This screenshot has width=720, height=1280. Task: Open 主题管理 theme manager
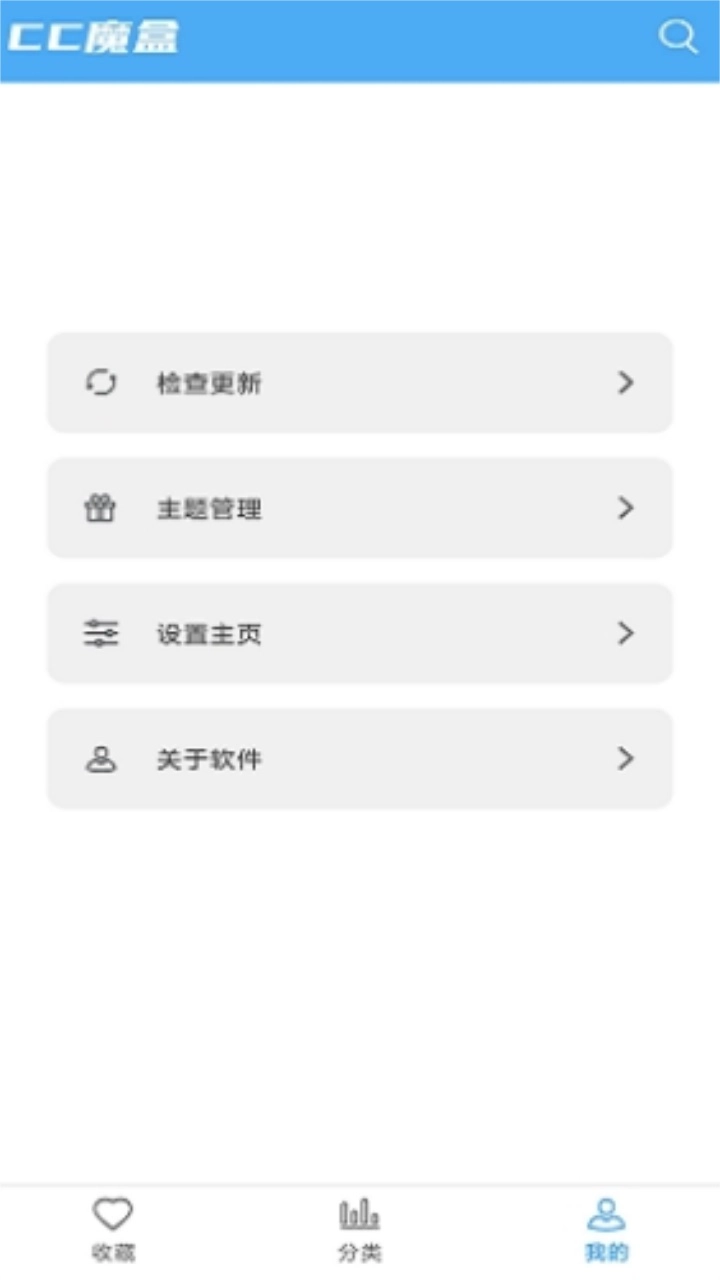(358, 508)
